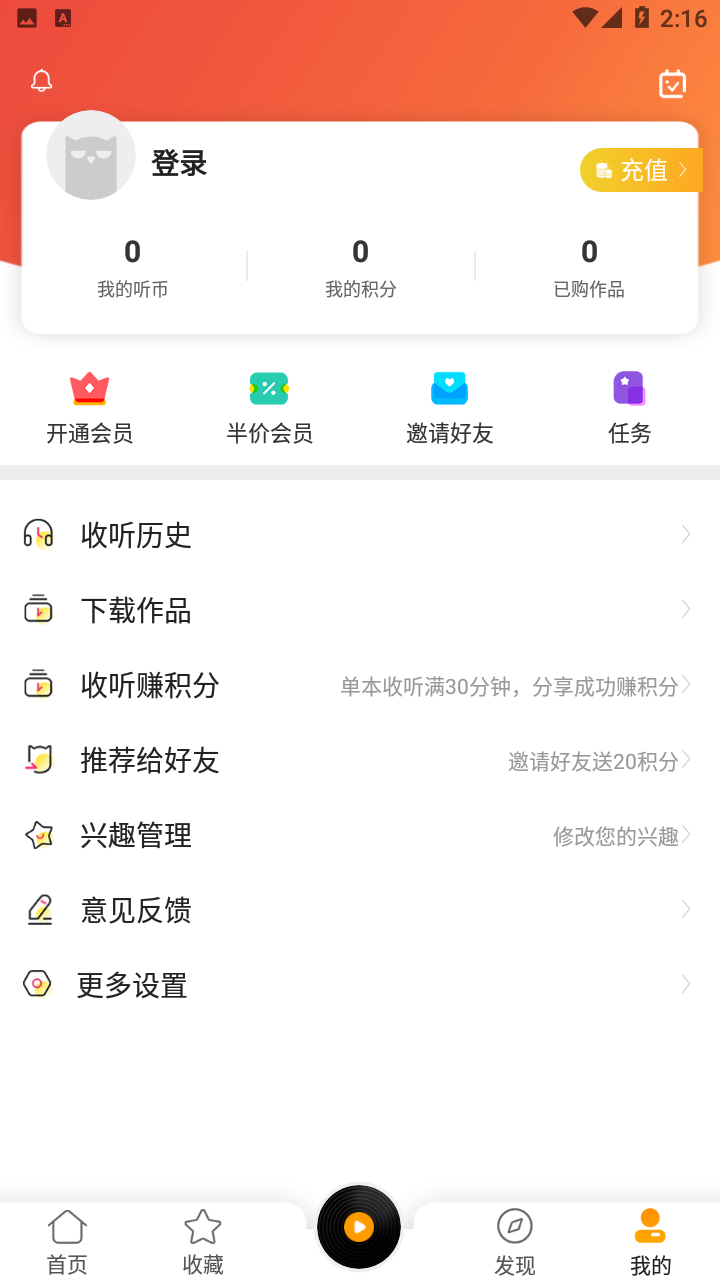
Task: Tap the 登录 login text
Action: [x=179, y=164]
